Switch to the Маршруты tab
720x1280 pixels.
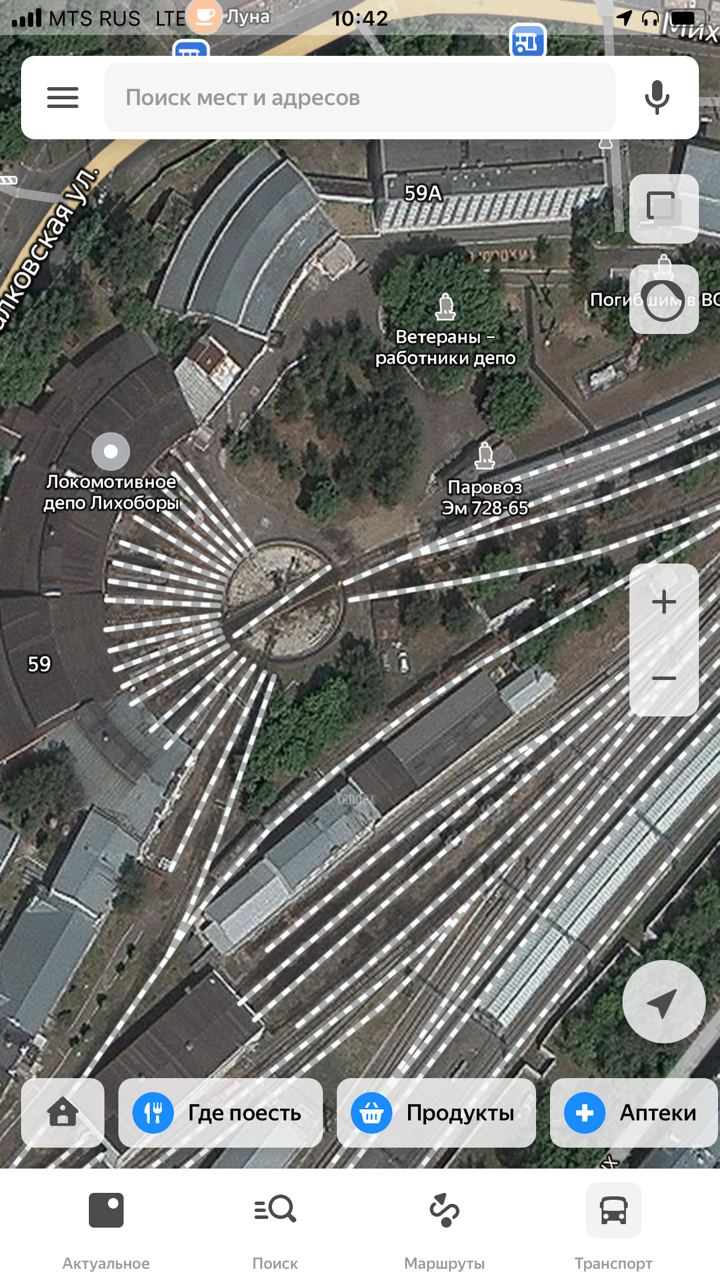click(x=444, y=1228)
